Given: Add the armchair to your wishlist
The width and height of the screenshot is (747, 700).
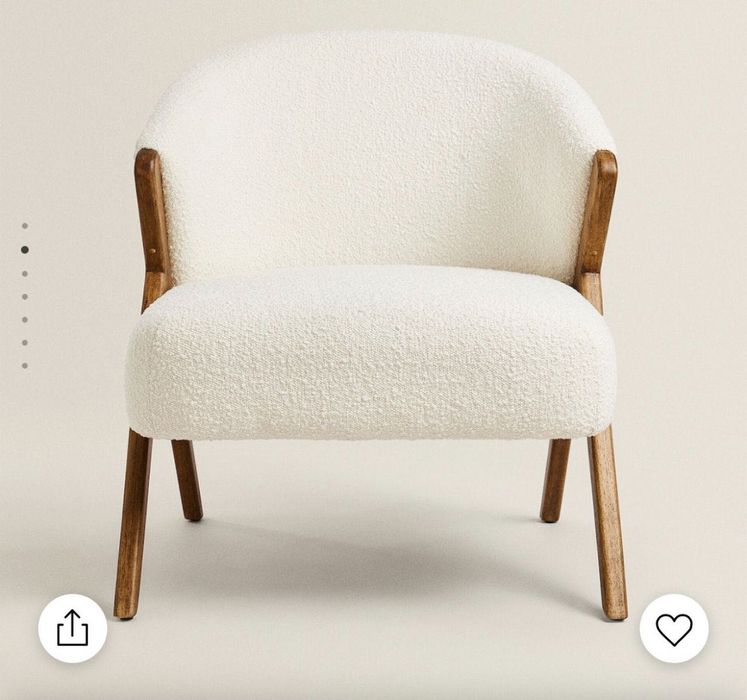Looking at the screenshot, I should click(674, 628).
